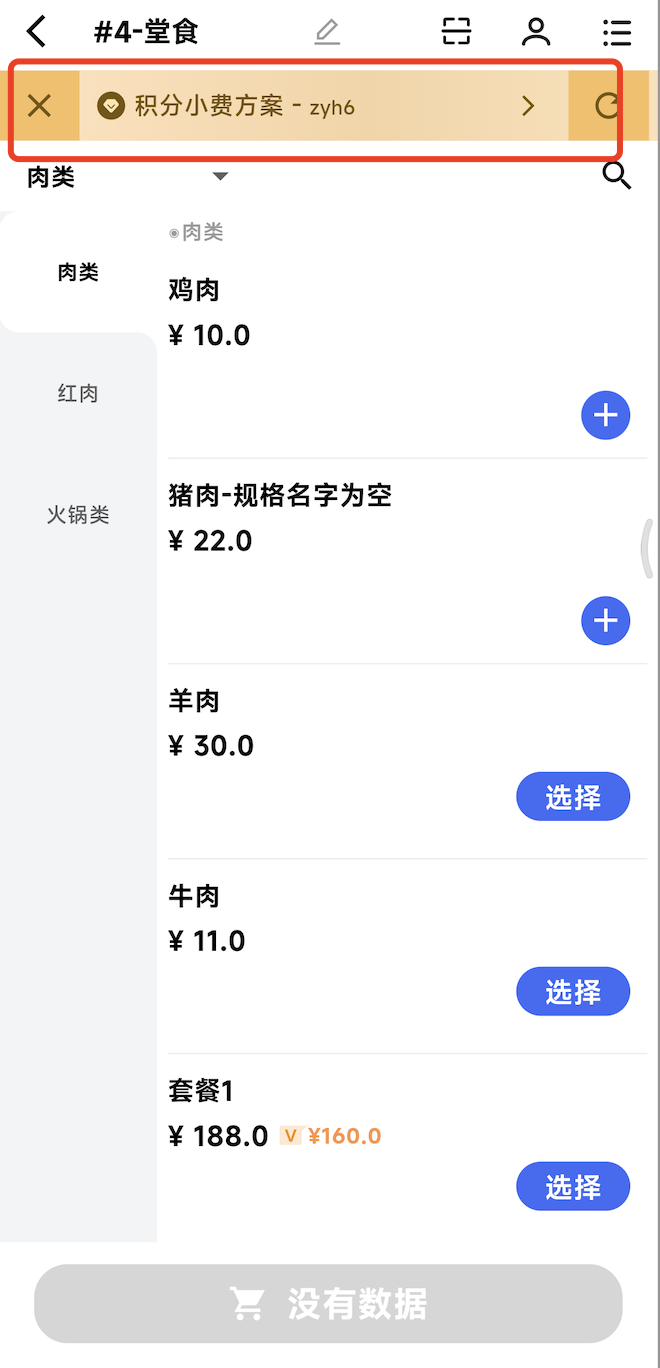Switch to the 火锅类 category
The width and height of the screenshot is (660, 1368).
pyautogui.click(x=78, y=516)
